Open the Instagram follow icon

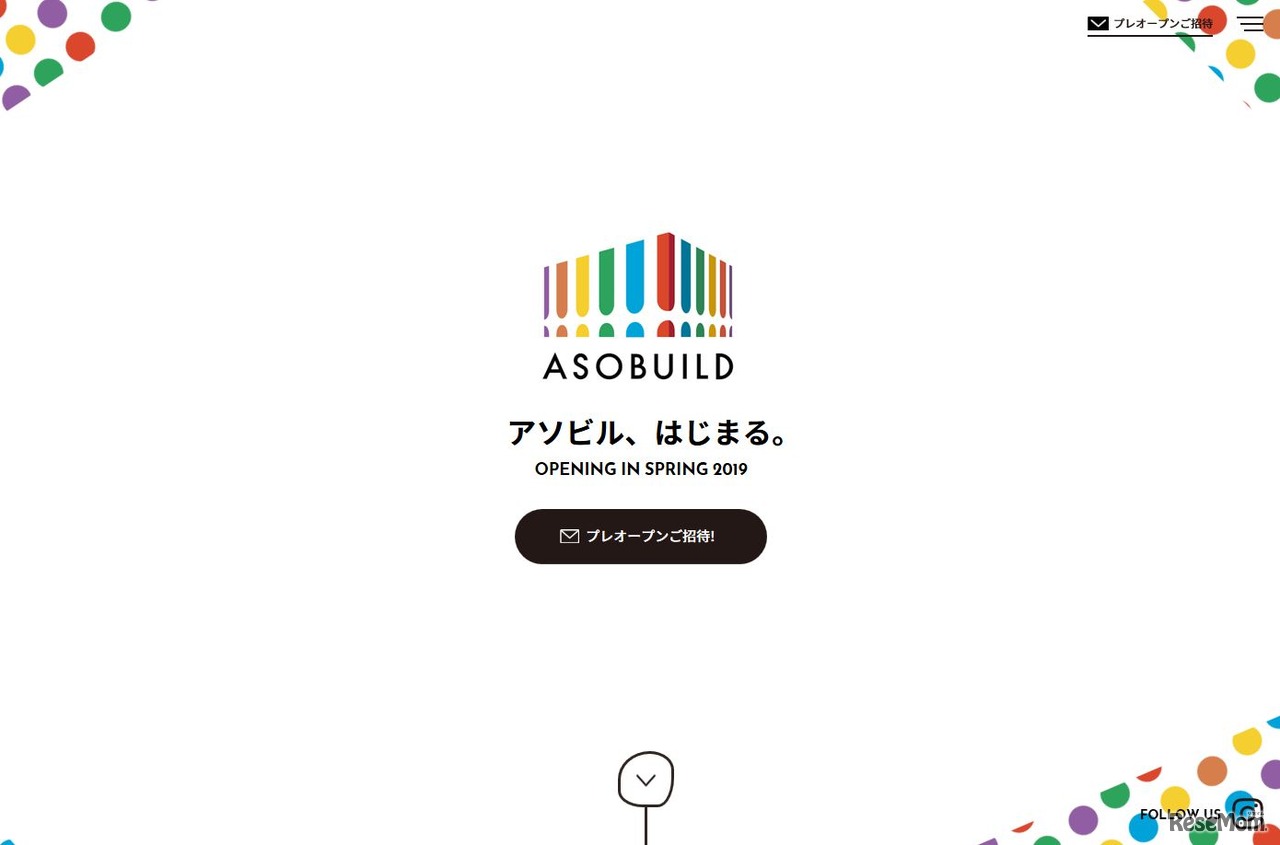(x=1247, y=812)
